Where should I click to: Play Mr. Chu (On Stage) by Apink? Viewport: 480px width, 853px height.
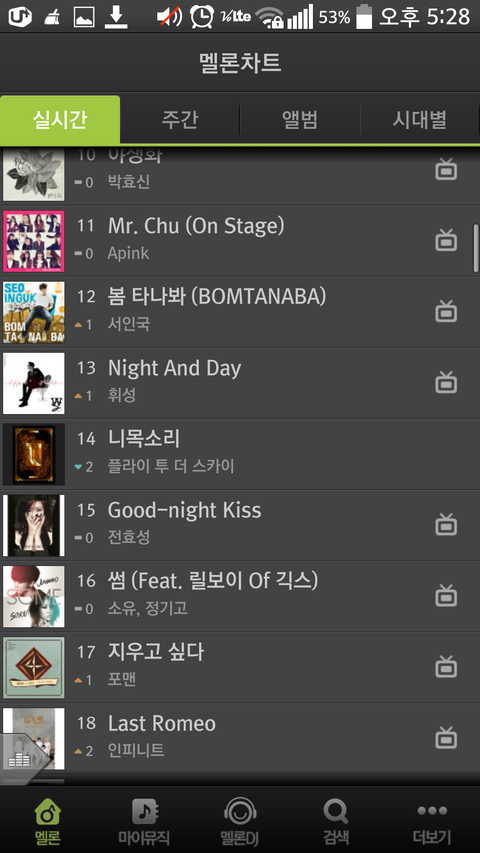pyautogui.click(x=240, y=241)
